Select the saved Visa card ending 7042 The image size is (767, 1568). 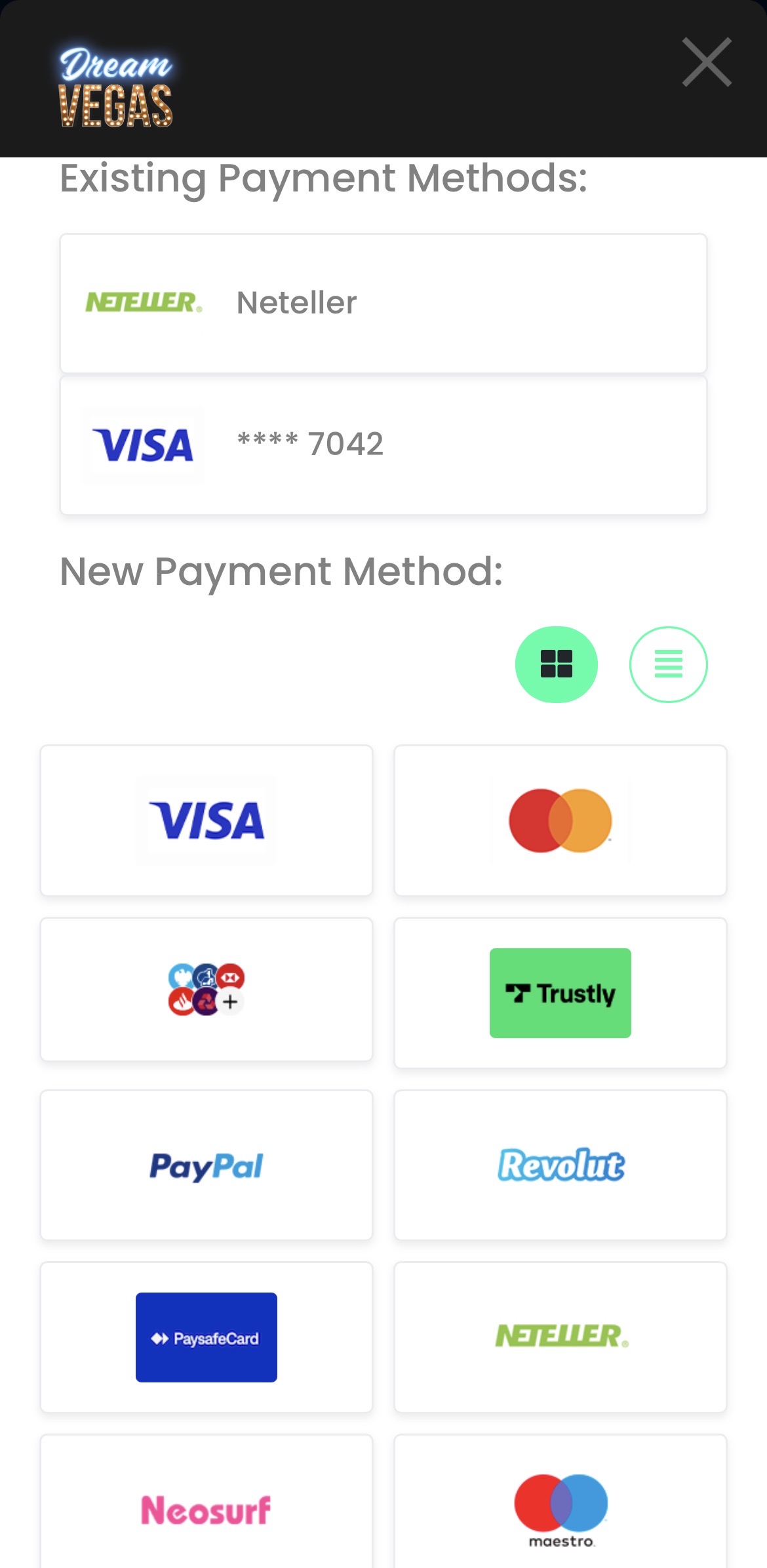tap(383, 443)
